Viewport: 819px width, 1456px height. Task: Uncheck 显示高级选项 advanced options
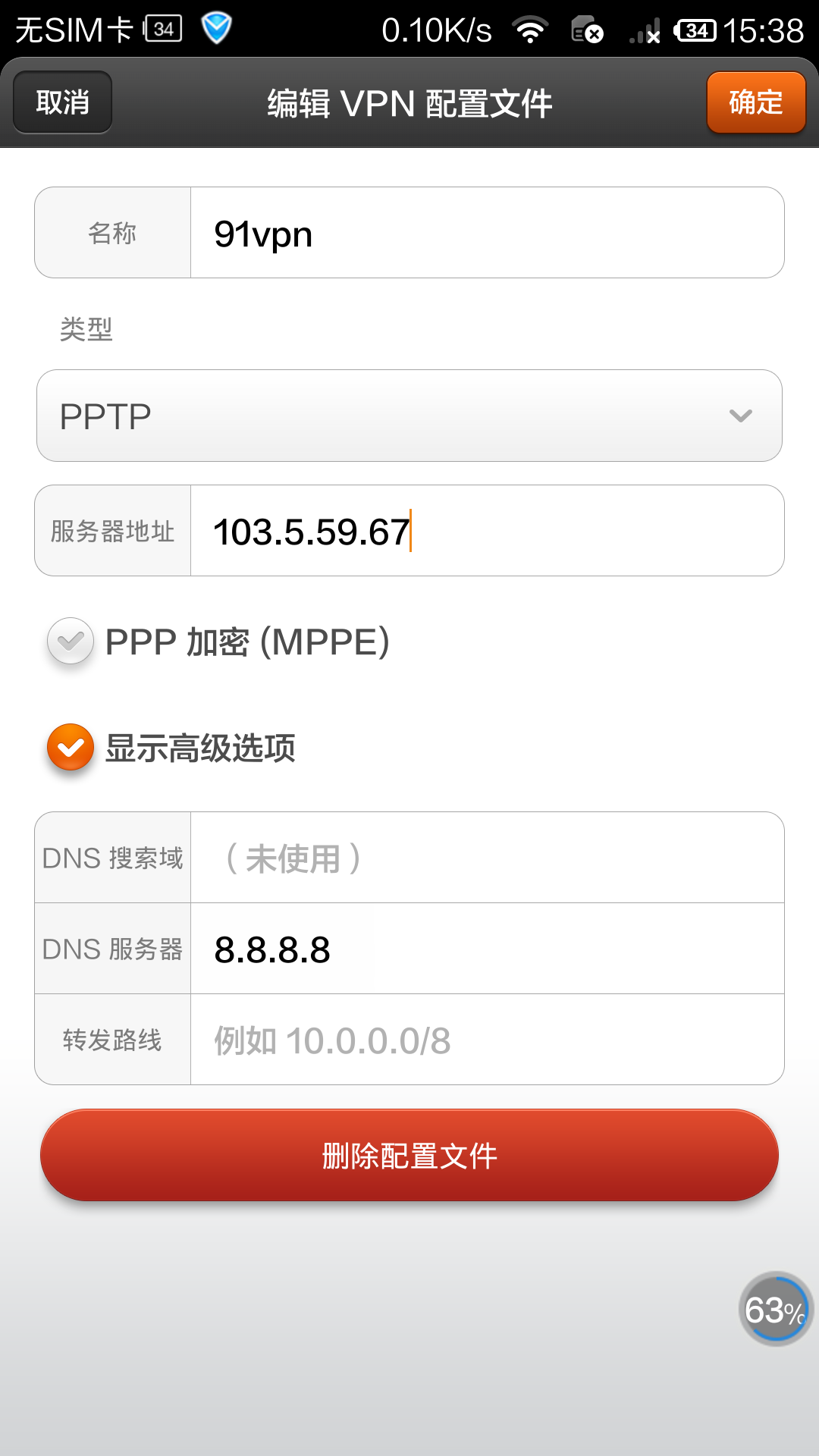click(71, 748)
